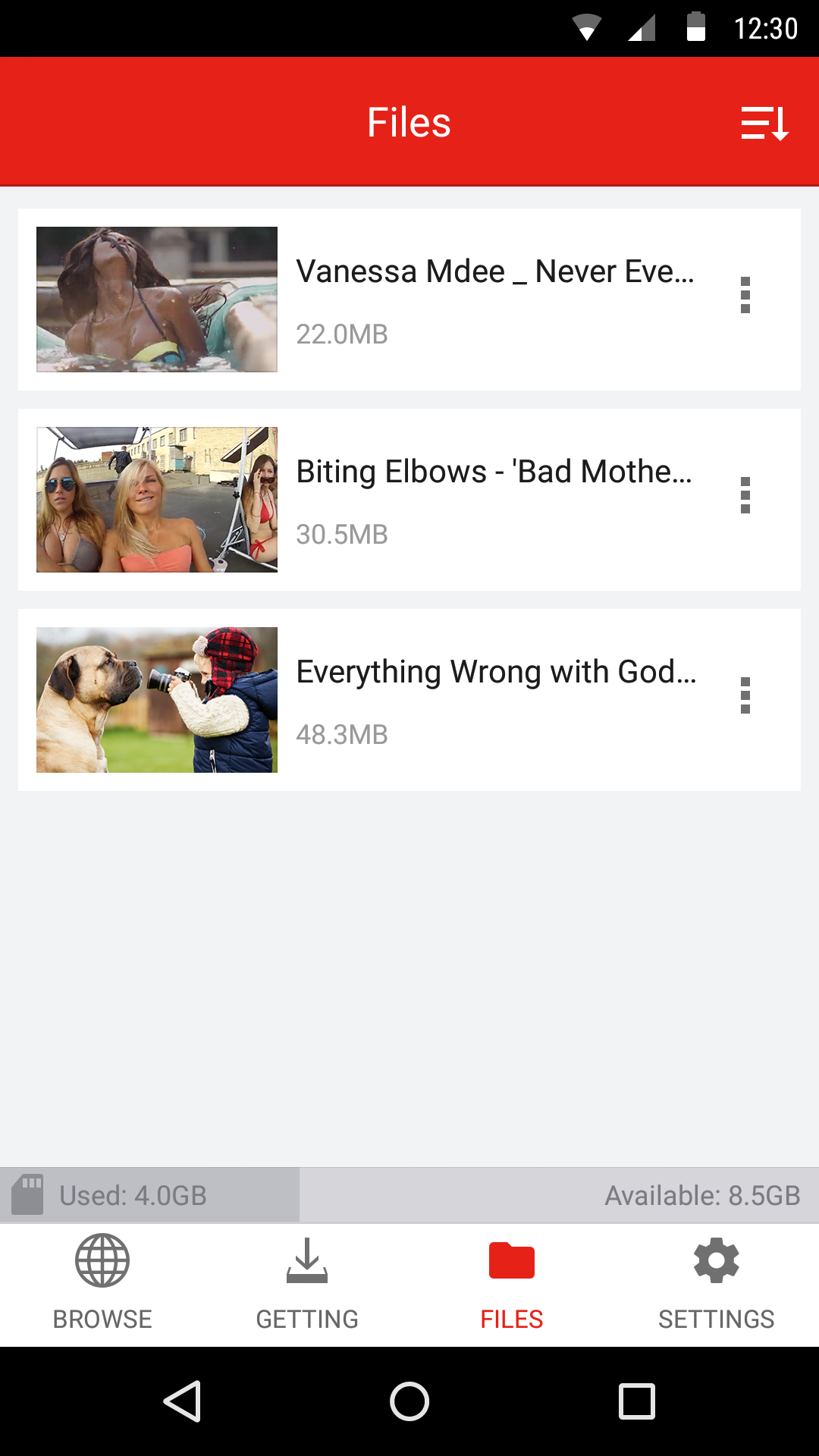Select the Files tab
The image size is (819, 1456).
pyautogui.click(x=512, y=1283)
